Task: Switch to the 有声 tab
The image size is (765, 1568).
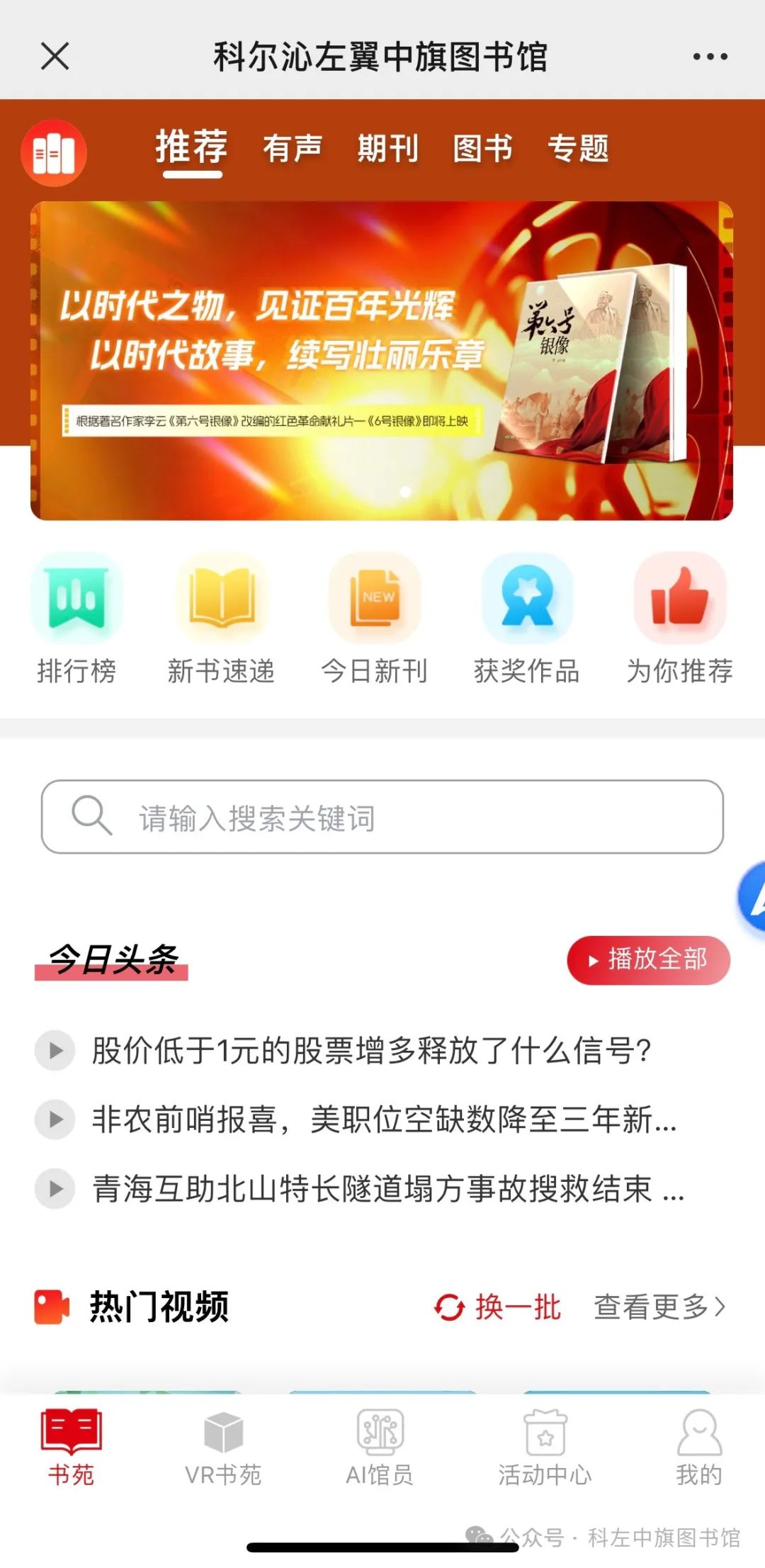Action: 293,149
